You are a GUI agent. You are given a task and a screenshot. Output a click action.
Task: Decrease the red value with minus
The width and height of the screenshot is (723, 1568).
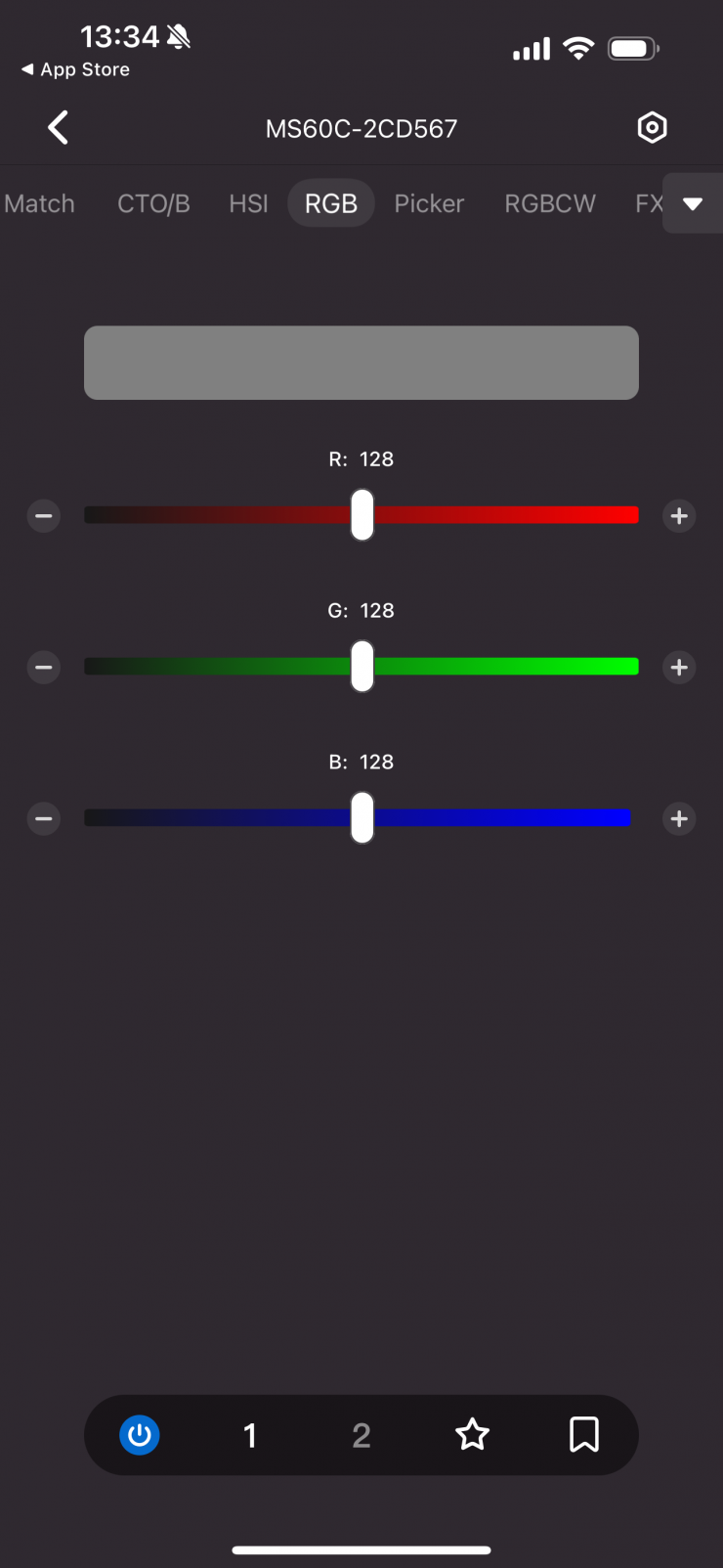[x=44, y=516]
